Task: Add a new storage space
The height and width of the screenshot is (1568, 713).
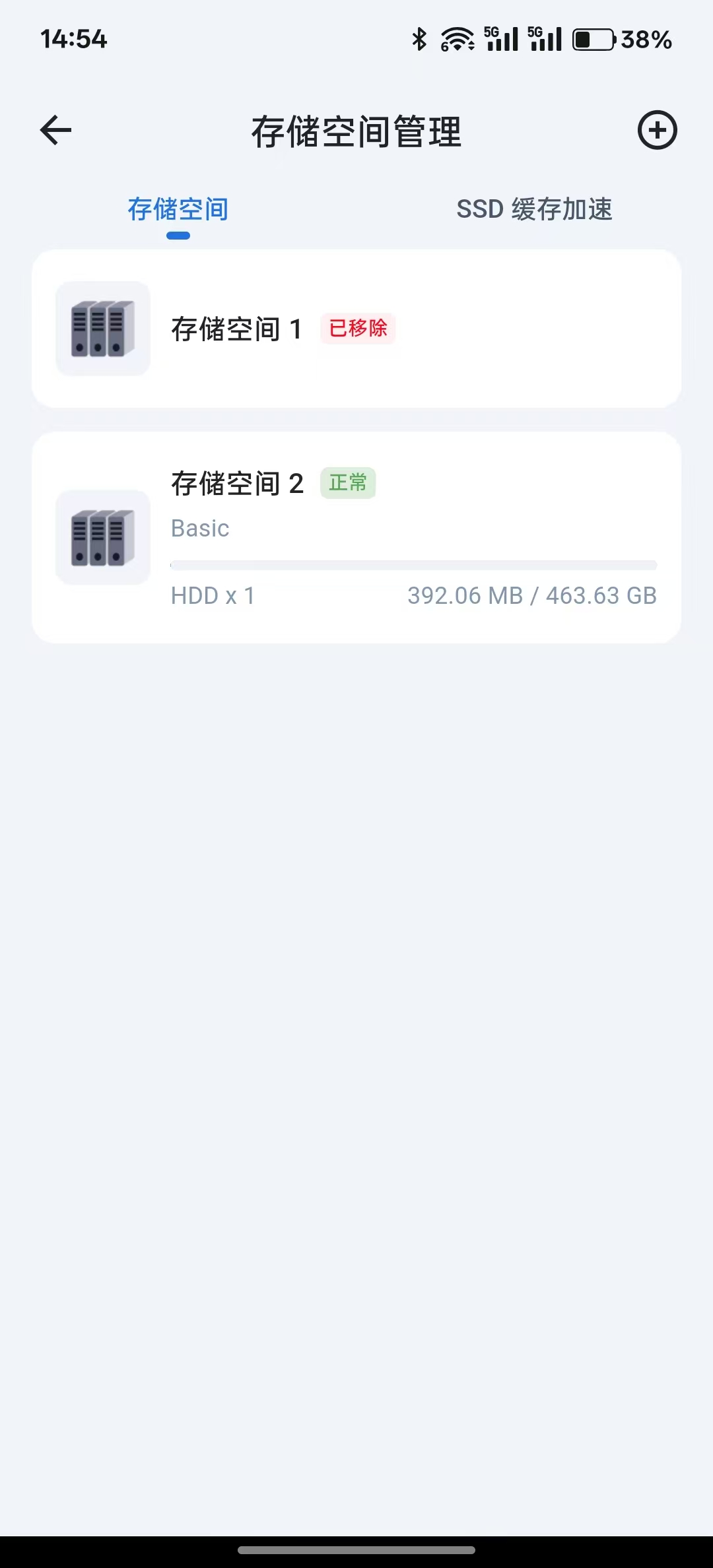Action: click(x=657, y=130)
